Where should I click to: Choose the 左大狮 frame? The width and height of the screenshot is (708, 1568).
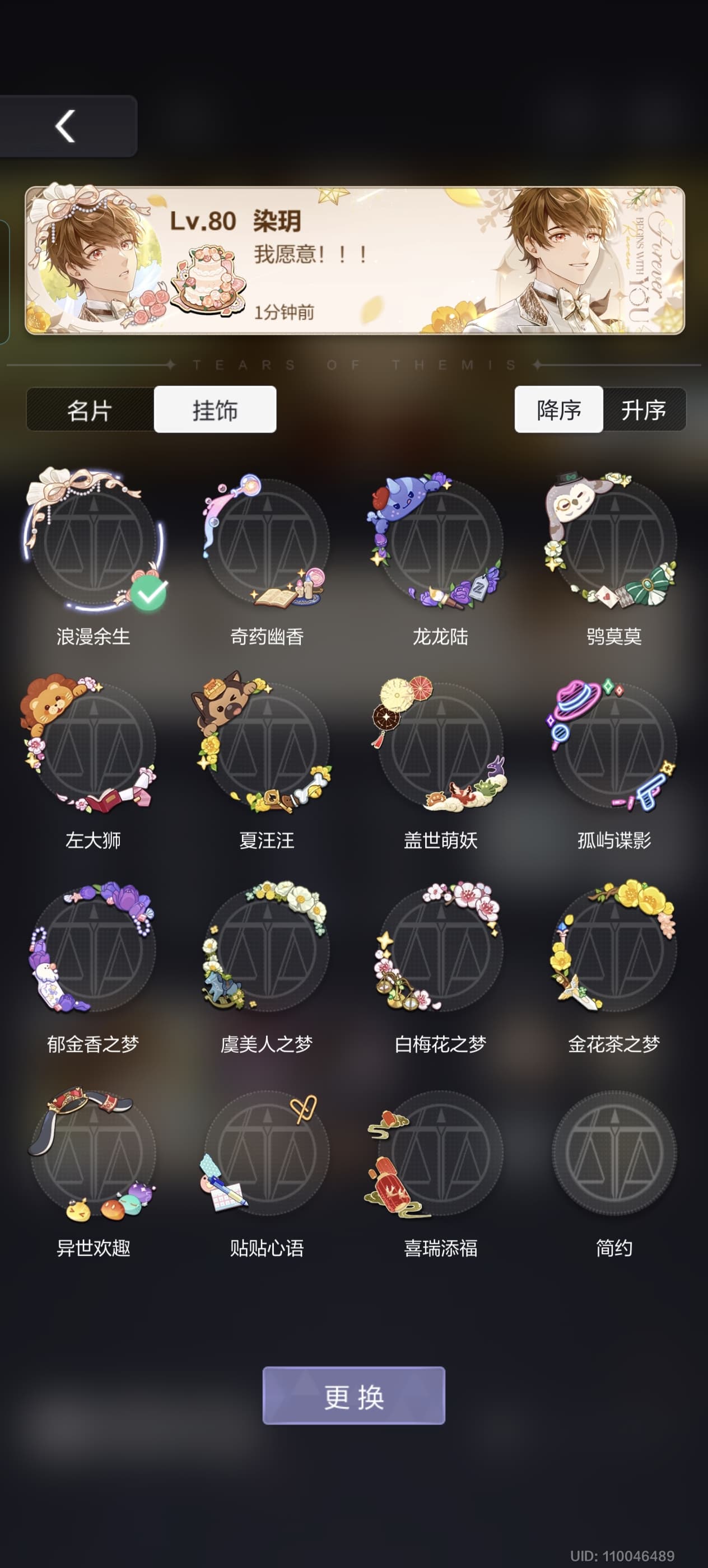click(x=93, y=746)
